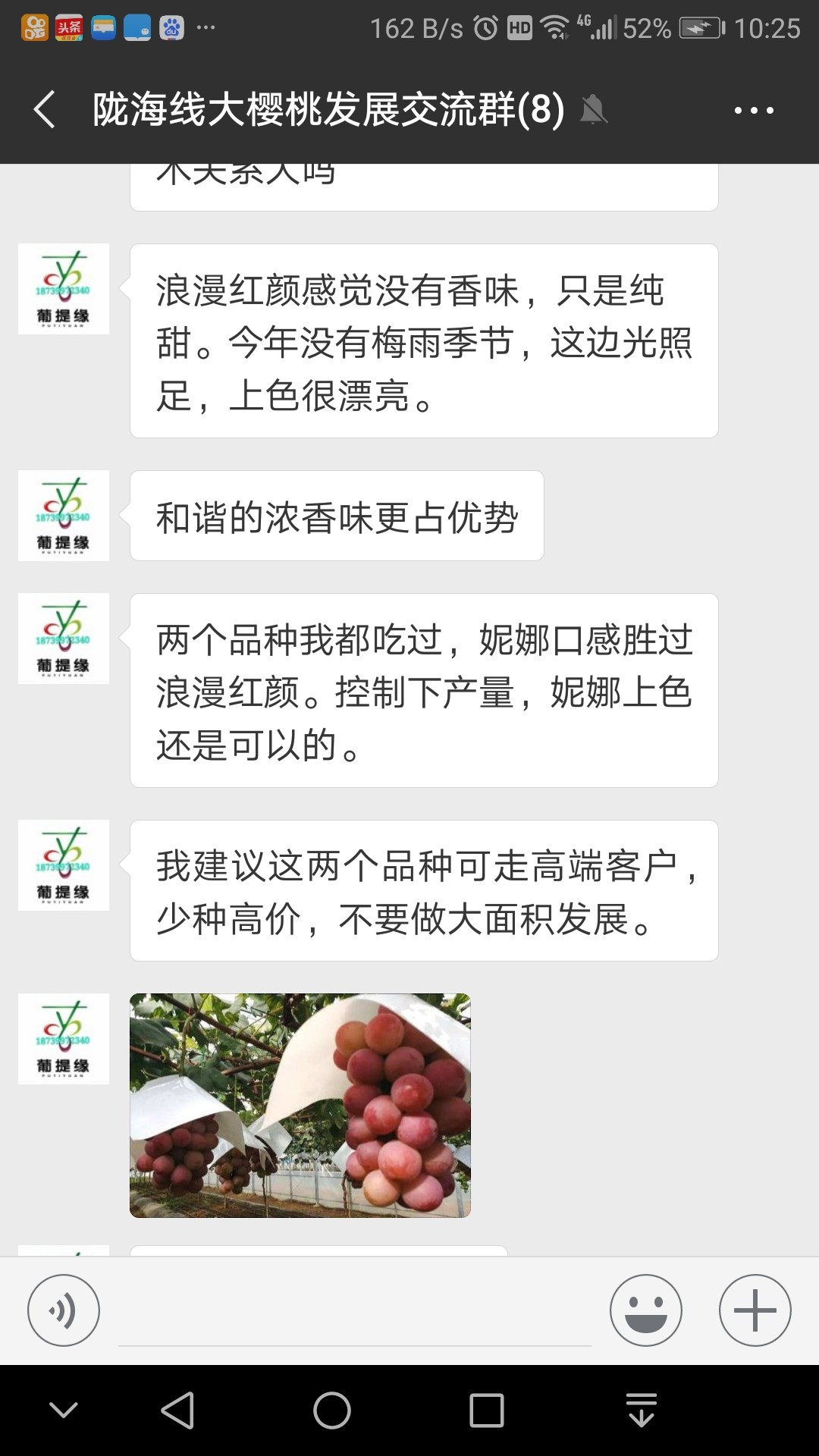The height and width of the screenshot is (1456, 819).
Task: Open recent apps from navigation bar
Action: coord(487,1410)
